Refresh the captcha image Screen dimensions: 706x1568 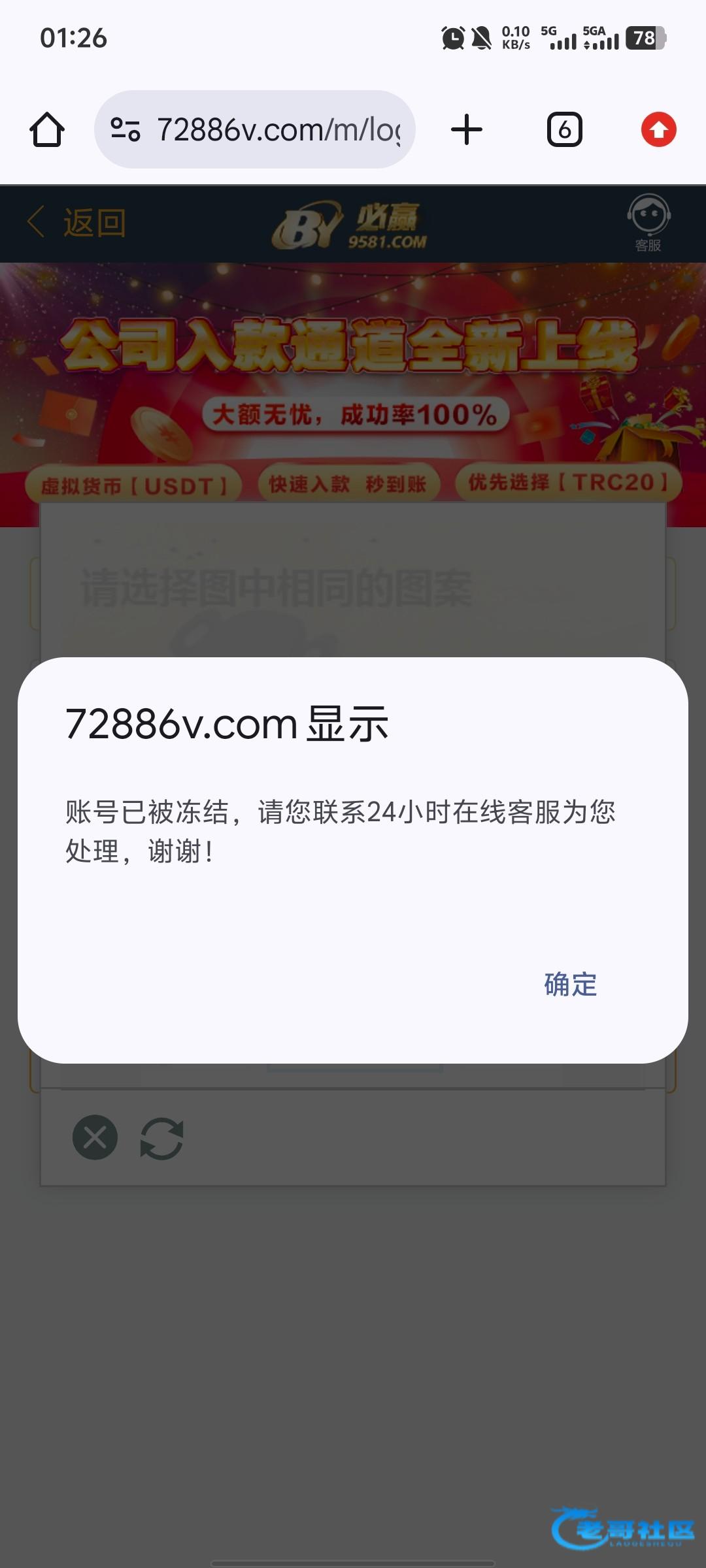tap(161, 1138)
